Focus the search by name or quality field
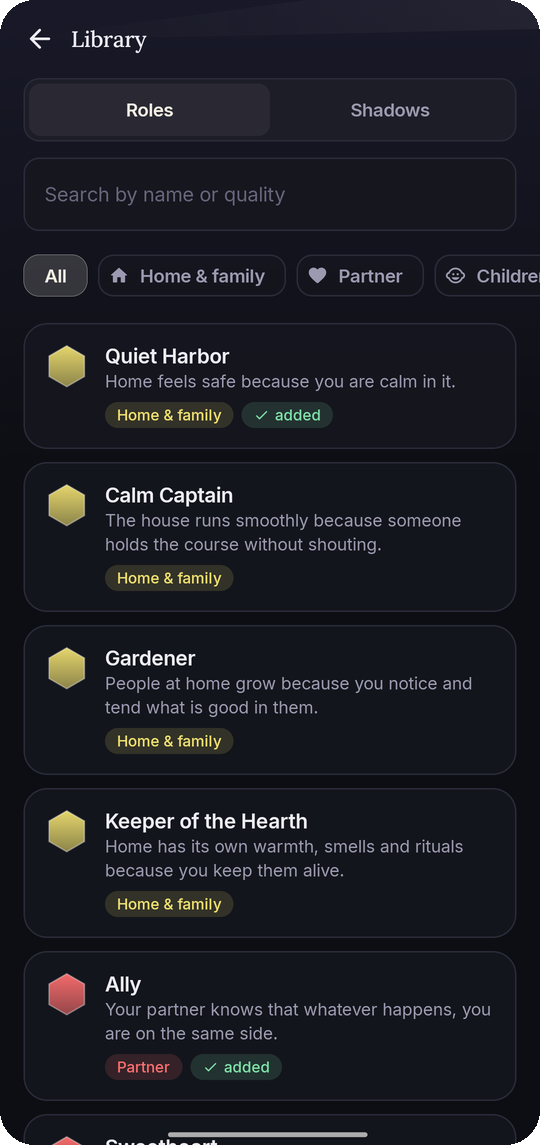The width and height of the screenshot is (540, 1145). coord(270,194)
